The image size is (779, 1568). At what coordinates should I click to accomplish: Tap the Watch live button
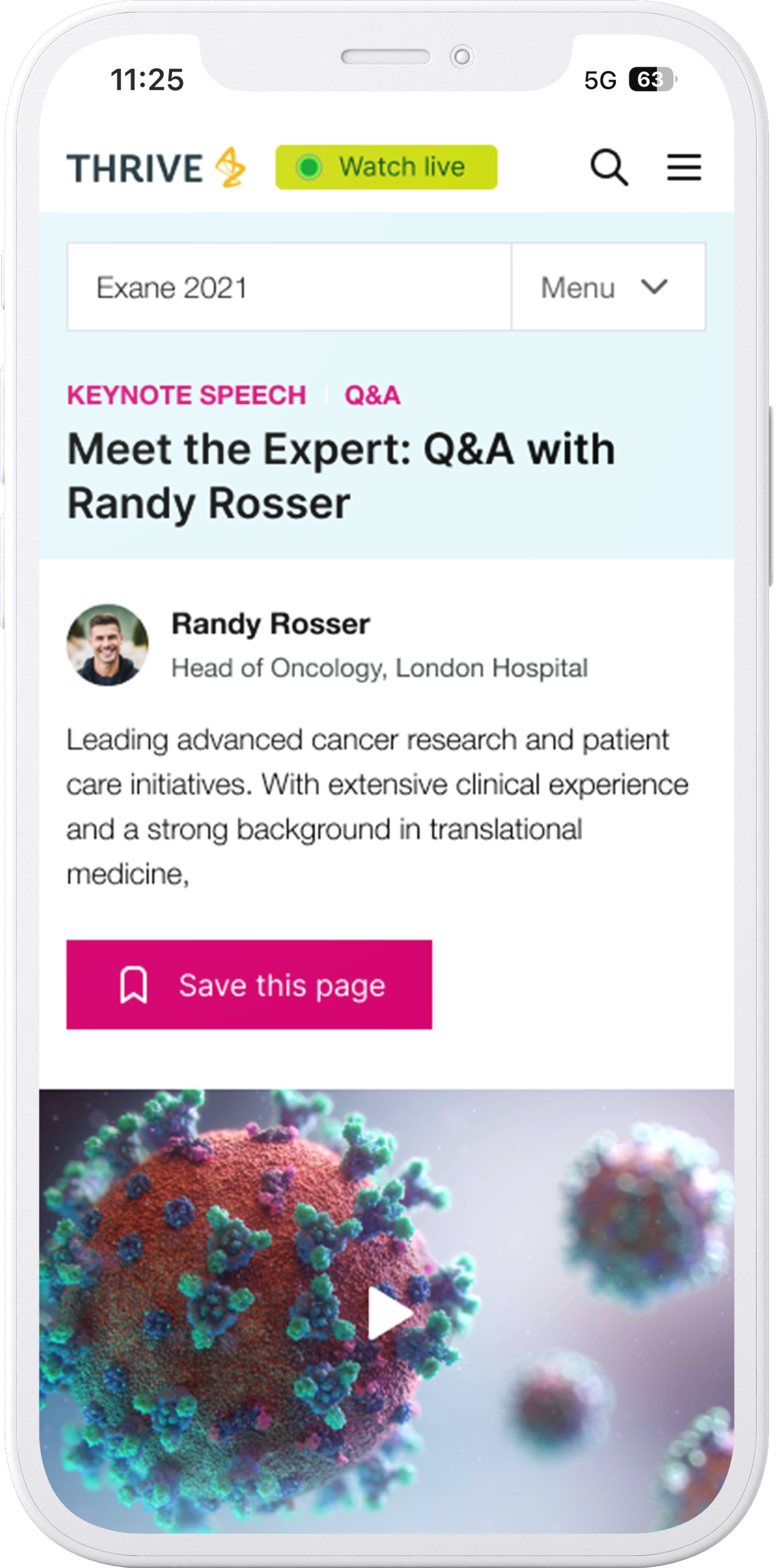(x=386, y=167)
